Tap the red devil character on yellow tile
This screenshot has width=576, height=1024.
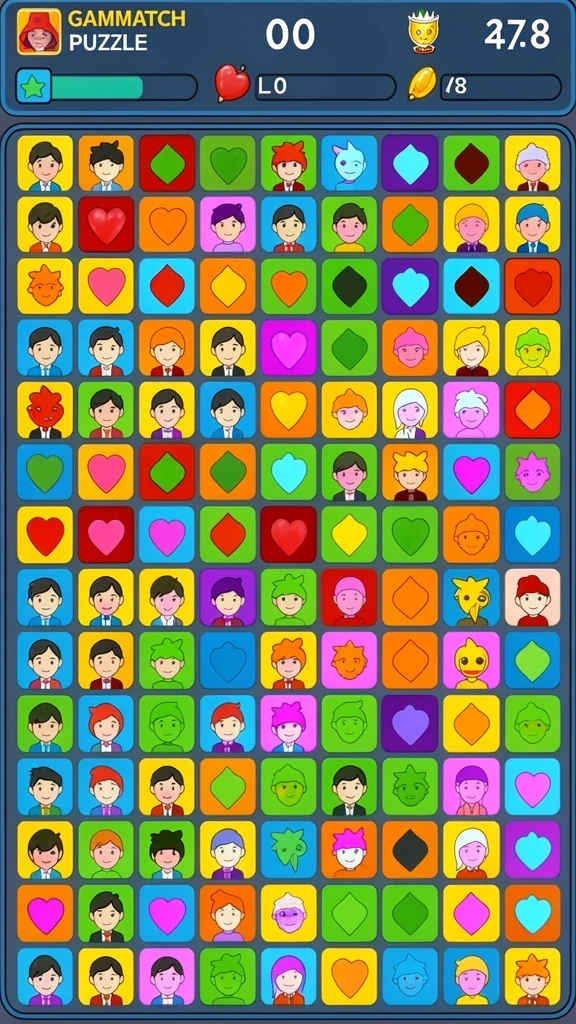[x=45, y=409]
